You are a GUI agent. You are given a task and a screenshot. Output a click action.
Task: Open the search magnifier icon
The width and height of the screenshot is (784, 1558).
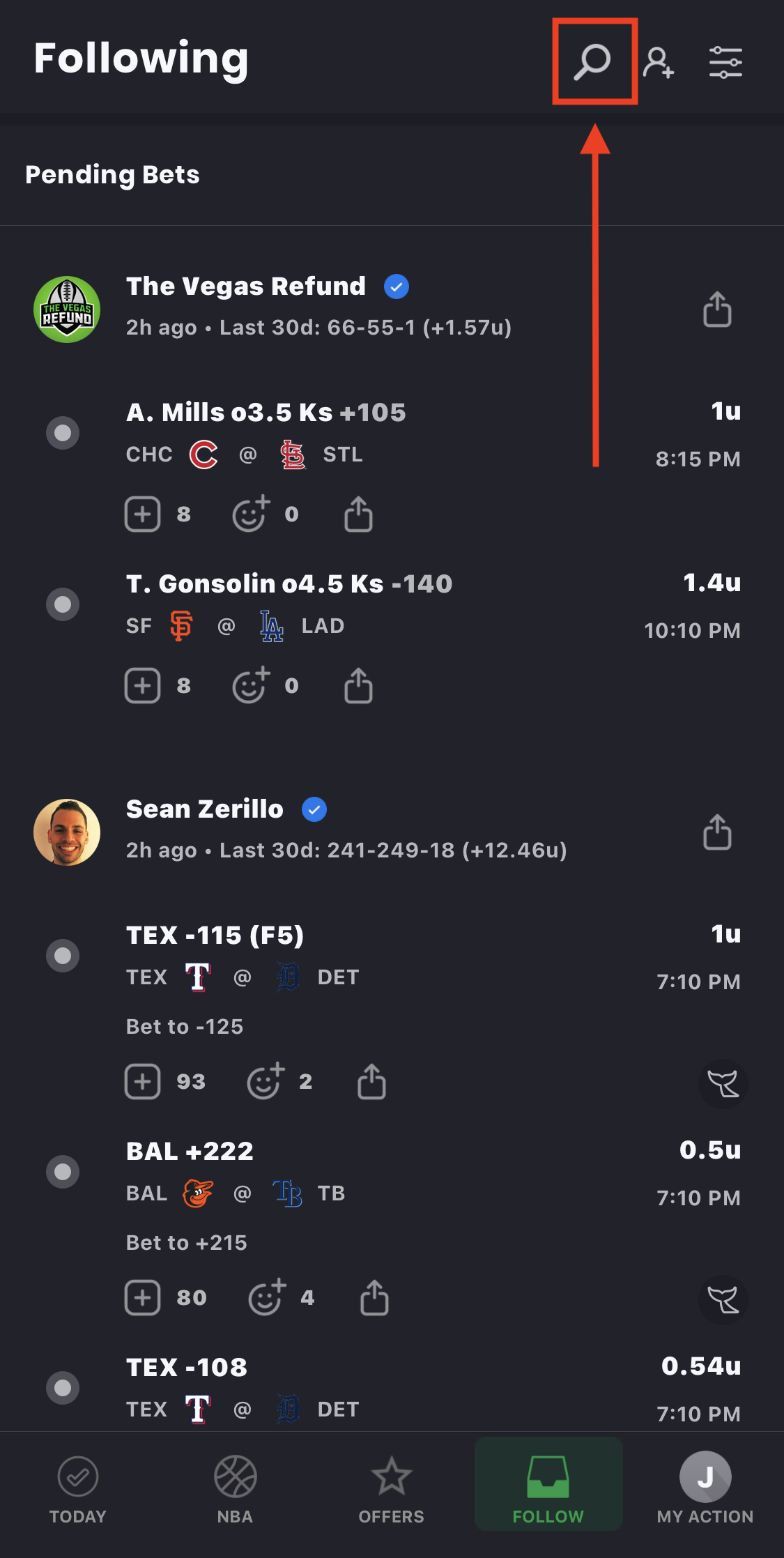click(x=593, y=62)
